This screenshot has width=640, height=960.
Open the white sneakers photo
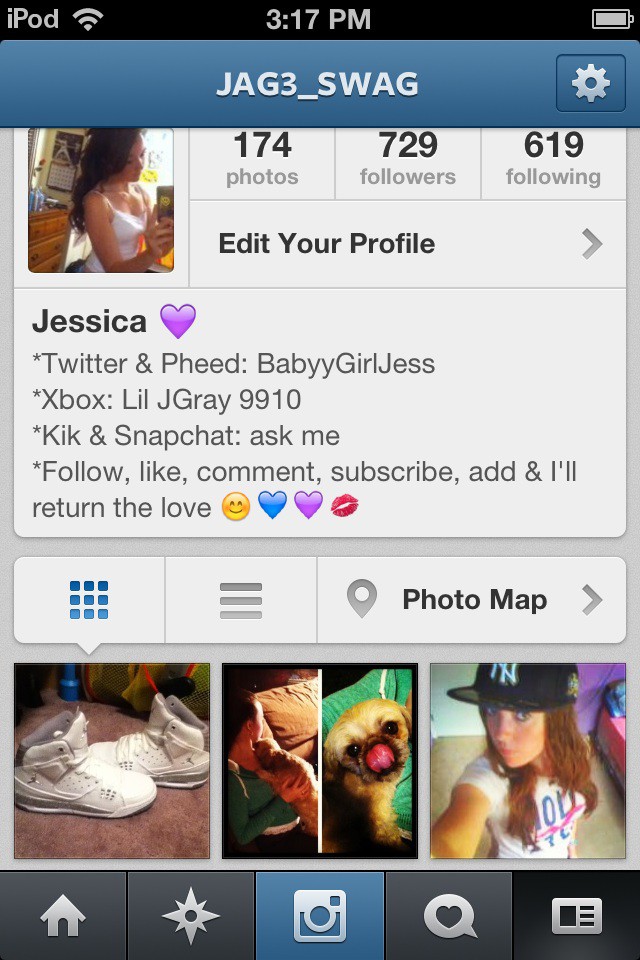click(x=112, y=761)
